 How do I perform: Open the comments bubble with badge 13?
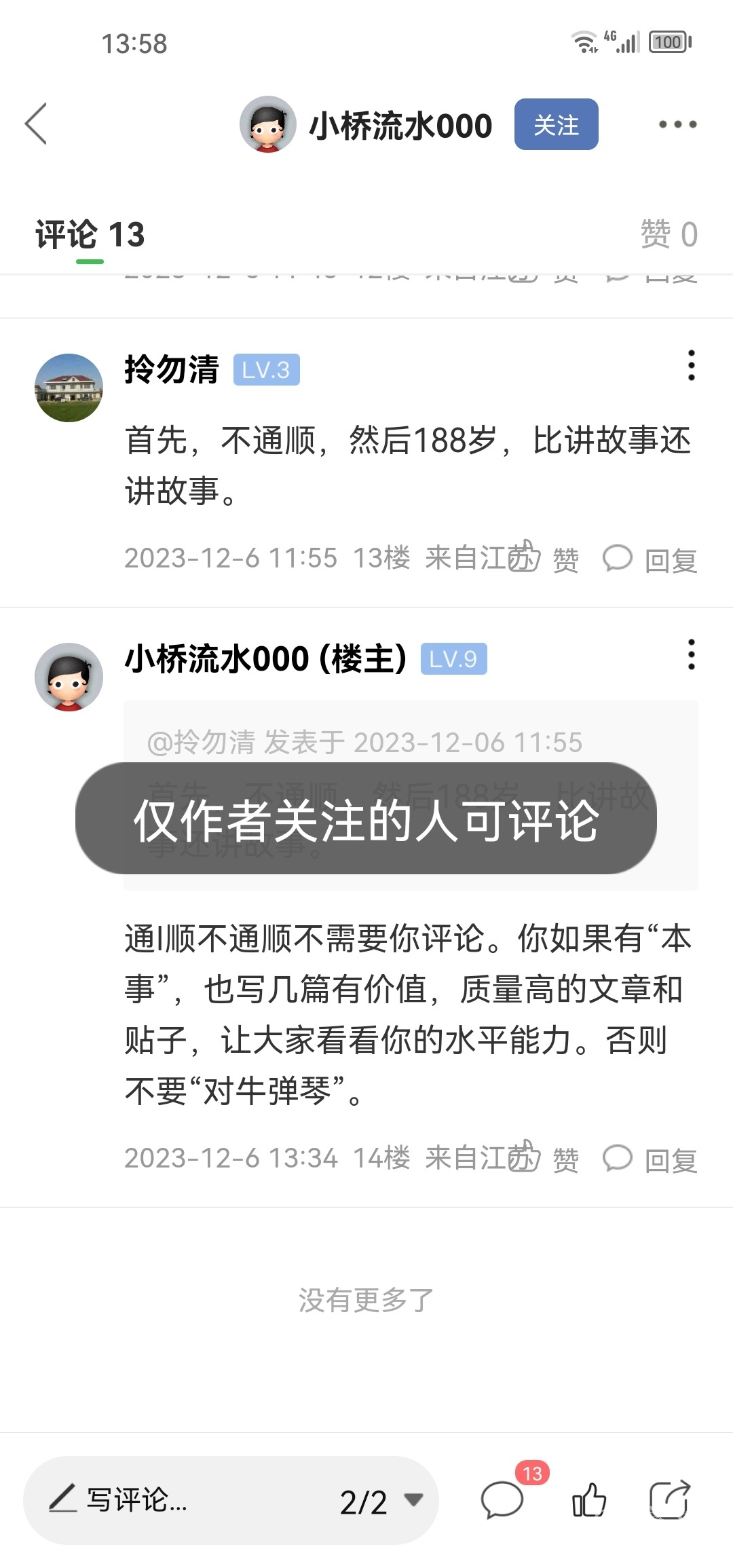pos(503,1499)
